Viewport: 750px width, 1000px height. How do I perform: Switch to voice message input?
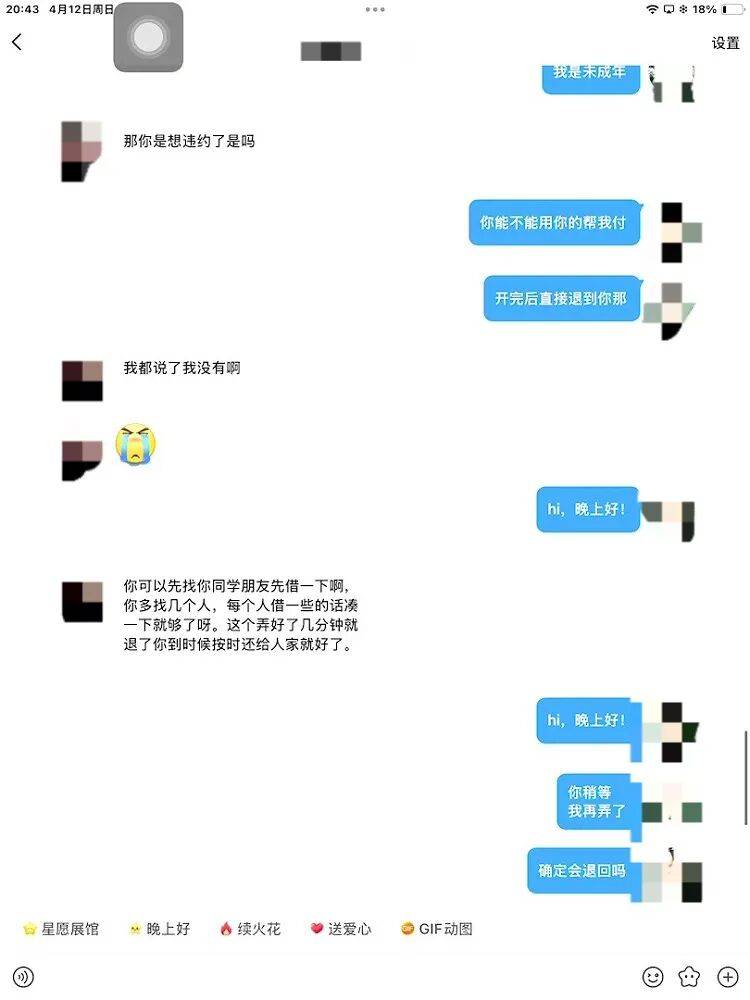pos(23,977)
